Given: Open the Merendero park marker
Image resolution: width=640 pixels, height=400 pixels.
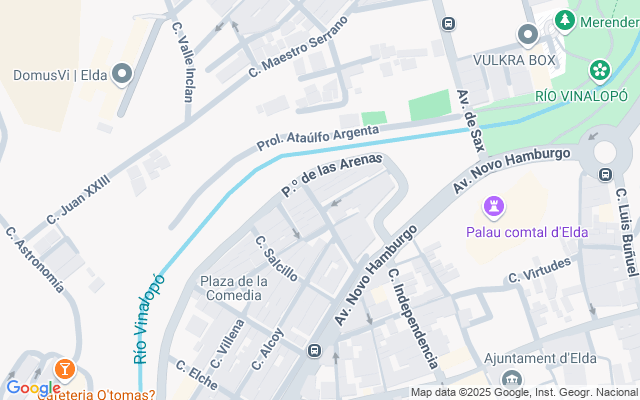Looking at the screenshot, I should [x=566, y=20].
